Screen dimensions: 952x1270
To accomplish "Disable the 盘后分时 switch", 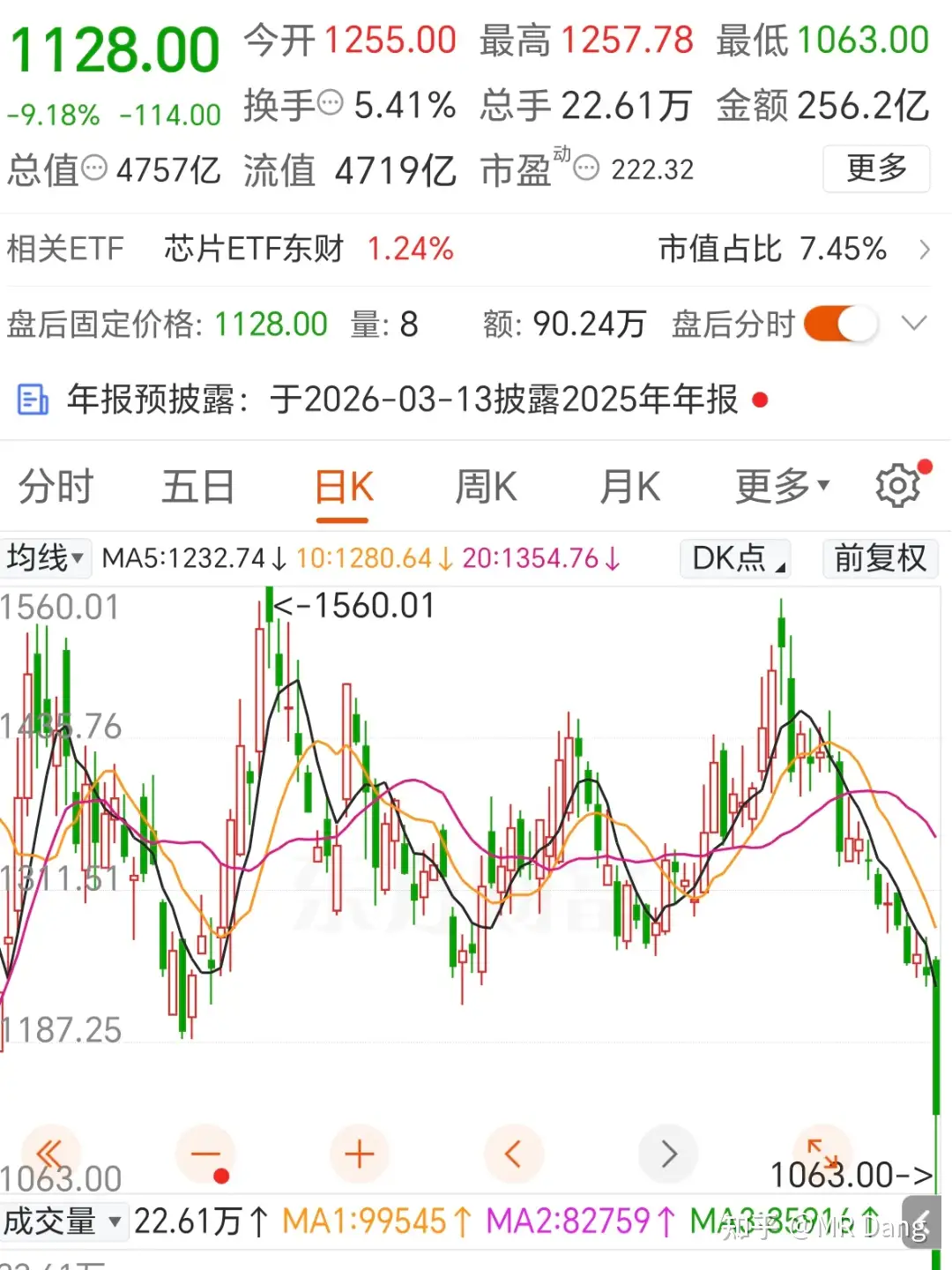I will click(839, 325).
